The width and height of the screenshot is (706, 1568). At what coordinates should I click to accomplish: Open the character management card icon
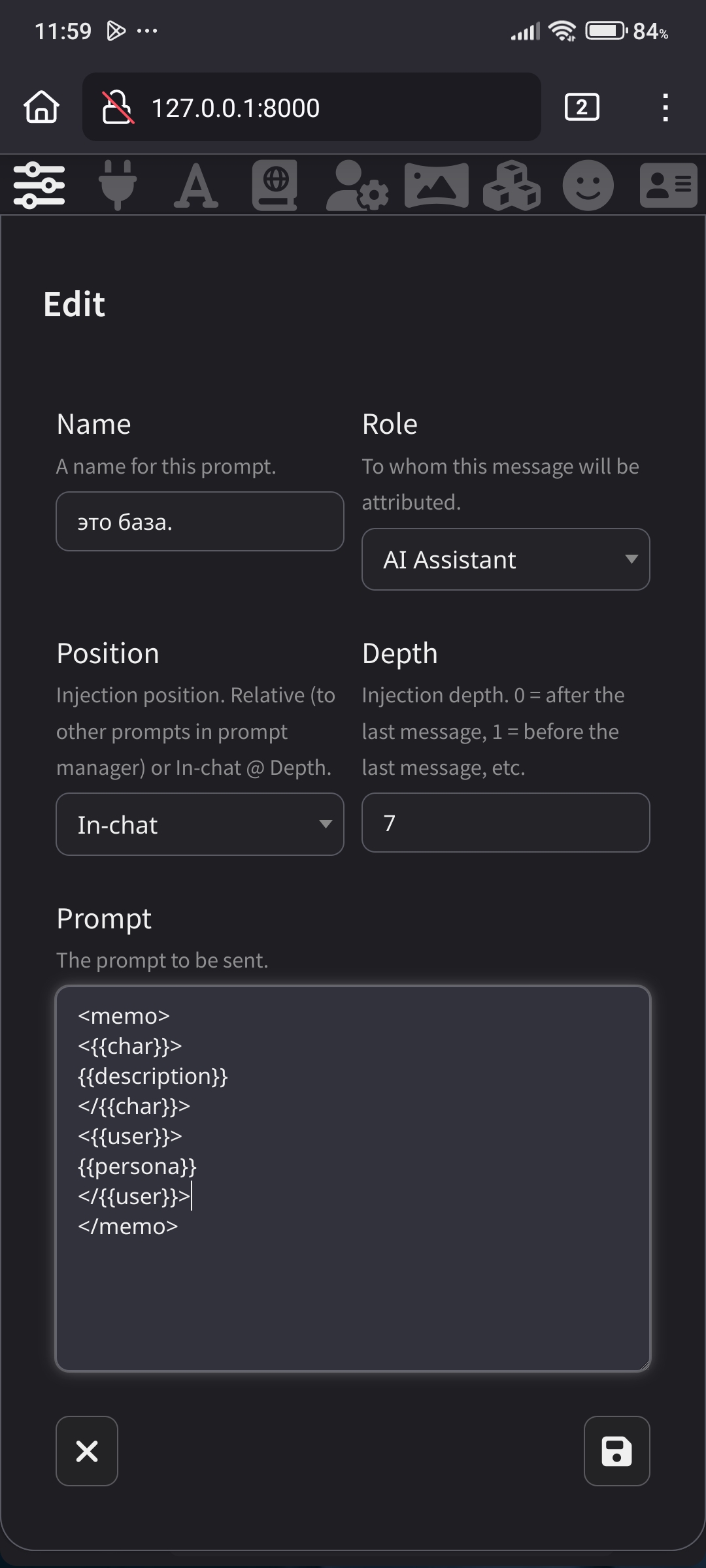click(x=669, y=186)
